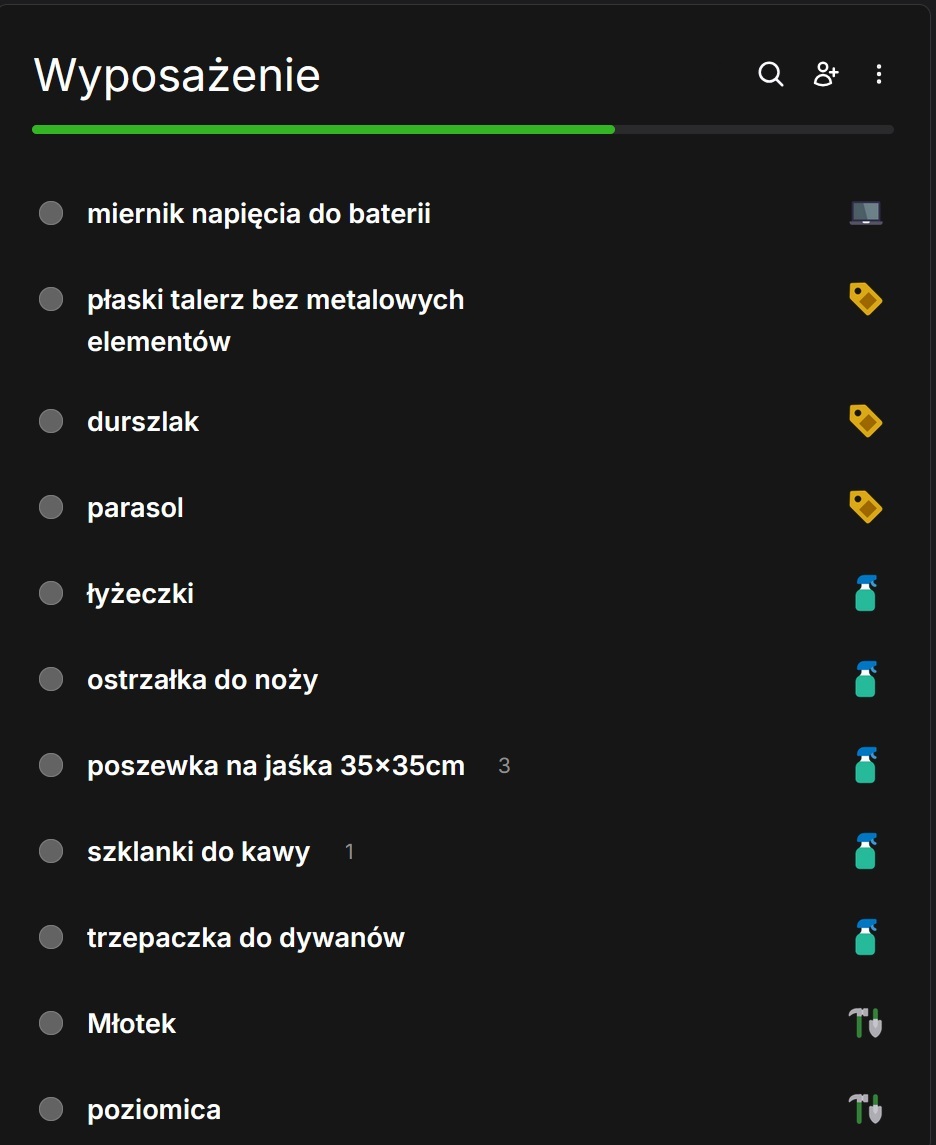Tap the tag category icon beside durszlak
Screen dimensions: 936x1145
[865, 421]
